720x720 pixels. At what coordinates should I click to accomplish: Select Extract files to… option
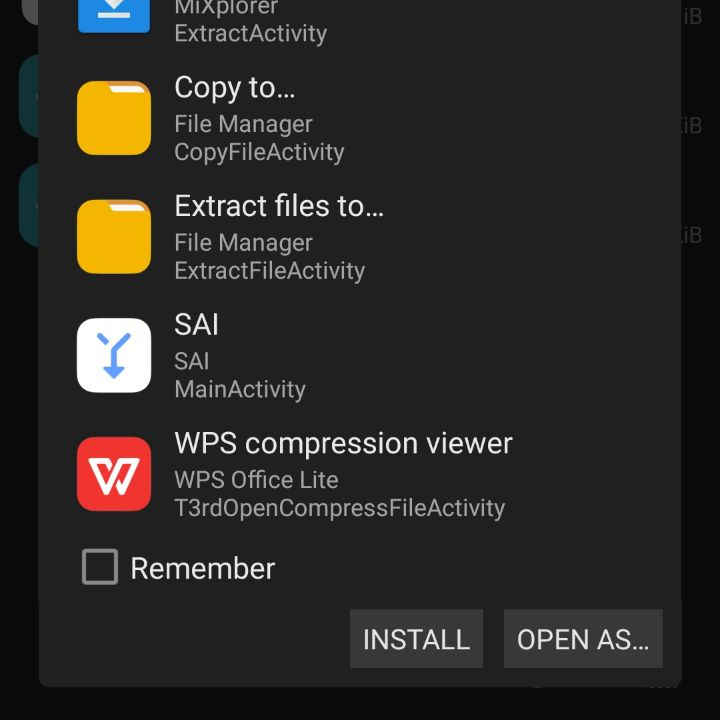coord(360,237)
